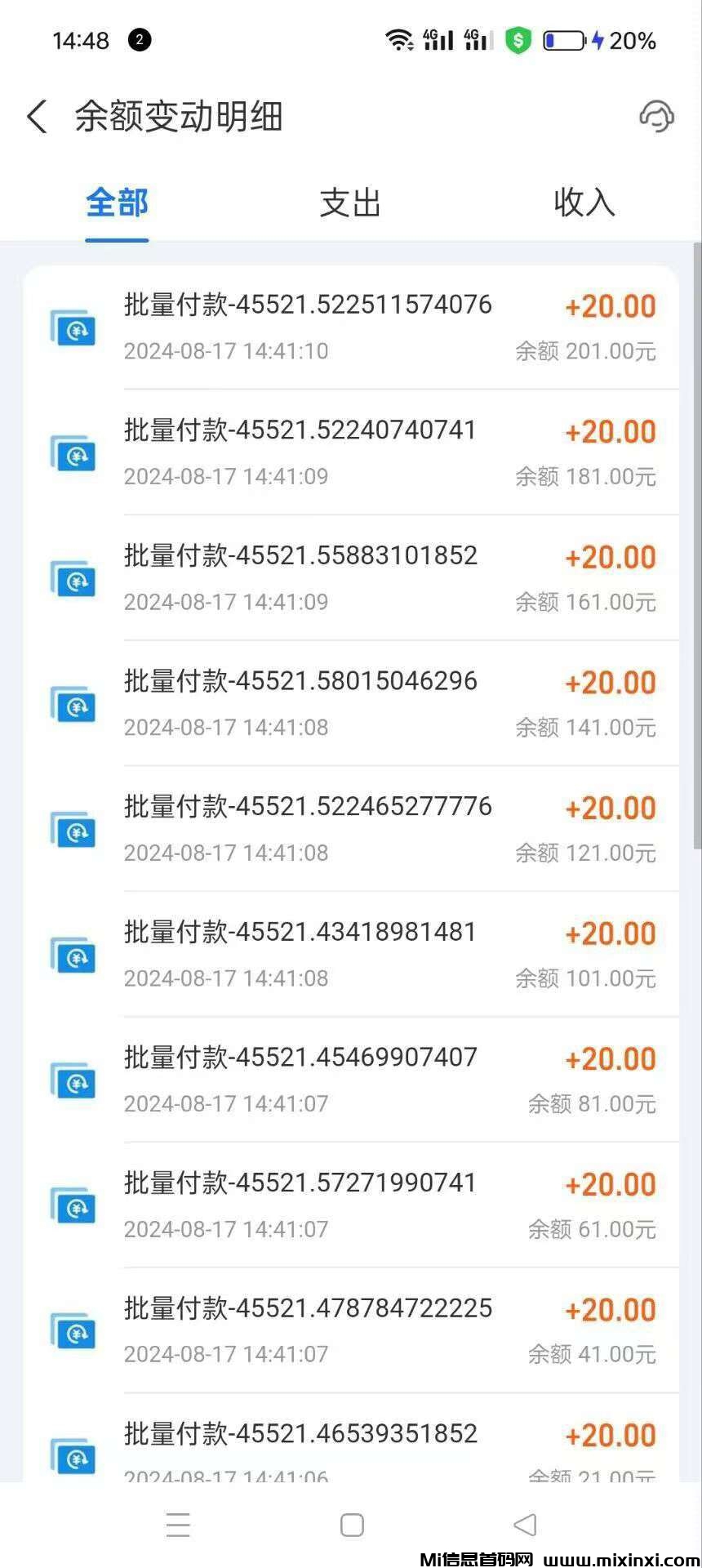The height and width of the screenshot is (1568, 702).
Task: Tap the system home button
Action: (352, 1525)
